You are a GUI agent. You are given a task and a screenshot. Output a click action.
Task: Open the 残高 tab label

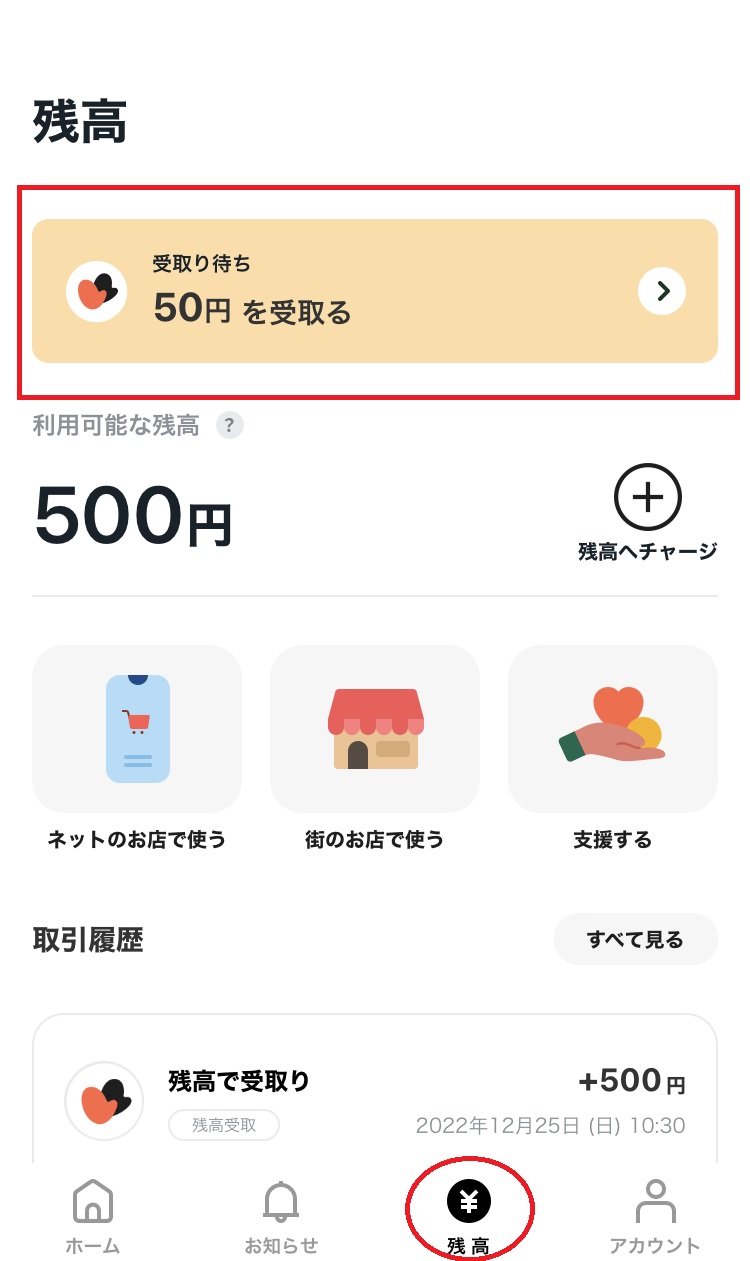pos(468,1246)
